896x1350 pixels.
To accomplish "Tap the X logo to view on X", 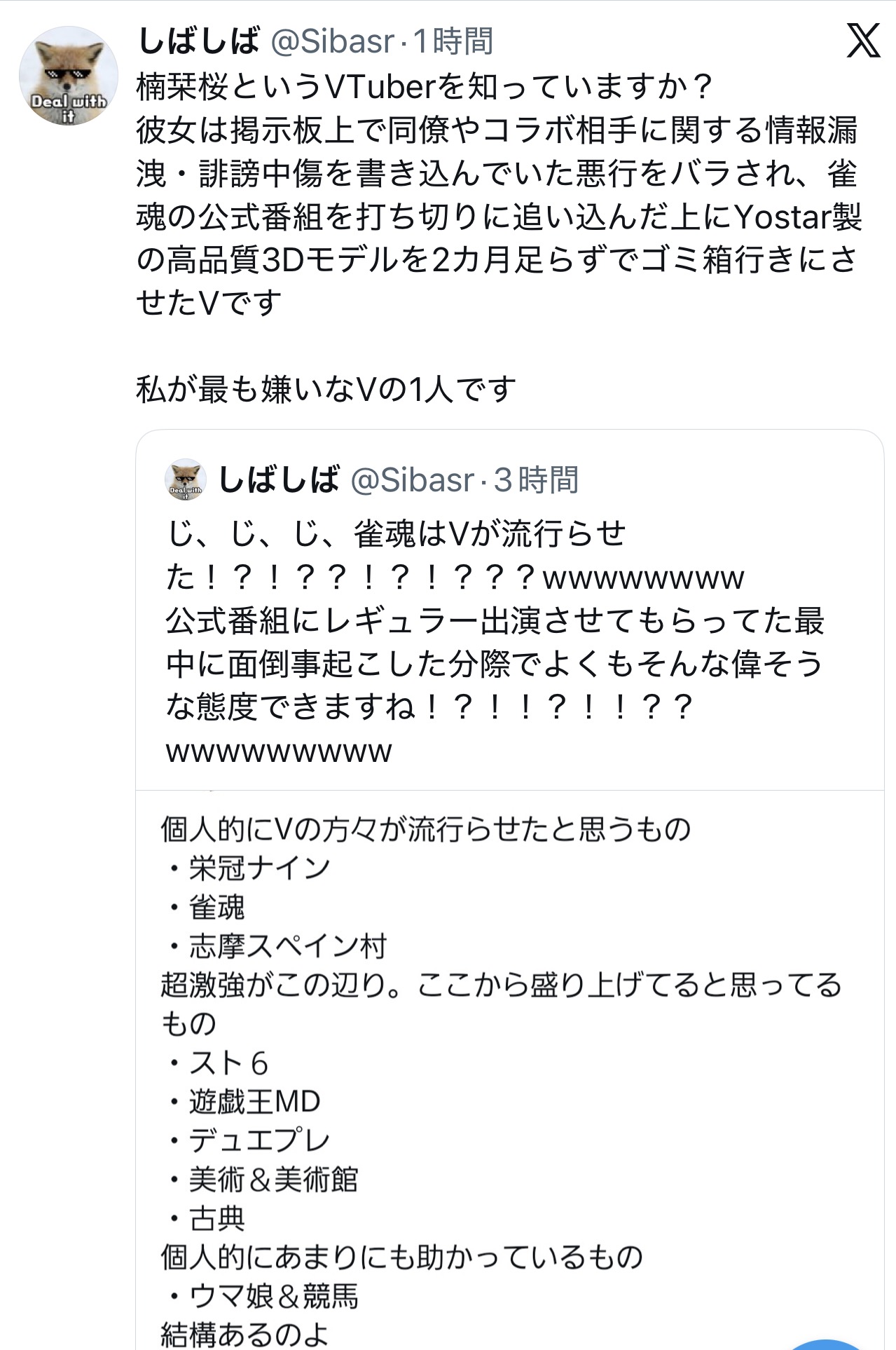I will click(862, 41).
